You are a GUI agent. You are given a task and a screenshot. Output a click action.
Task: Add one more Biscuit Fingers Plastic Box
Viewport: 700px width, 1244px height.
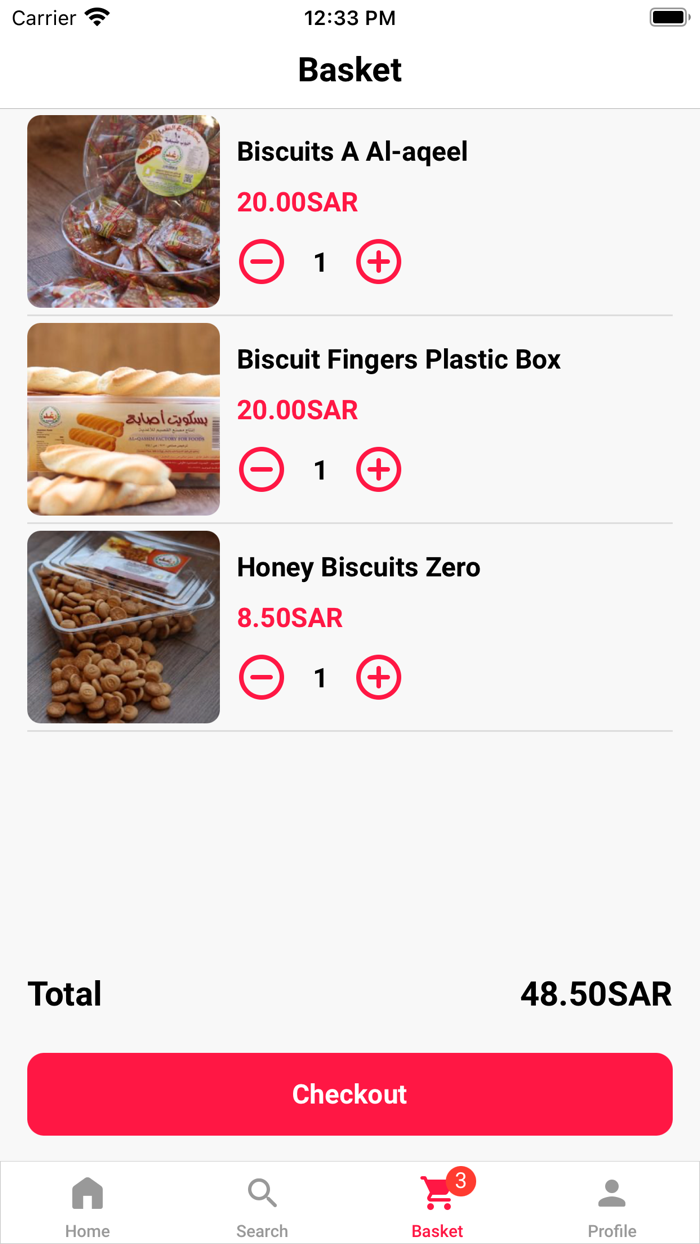click(379, 470)
